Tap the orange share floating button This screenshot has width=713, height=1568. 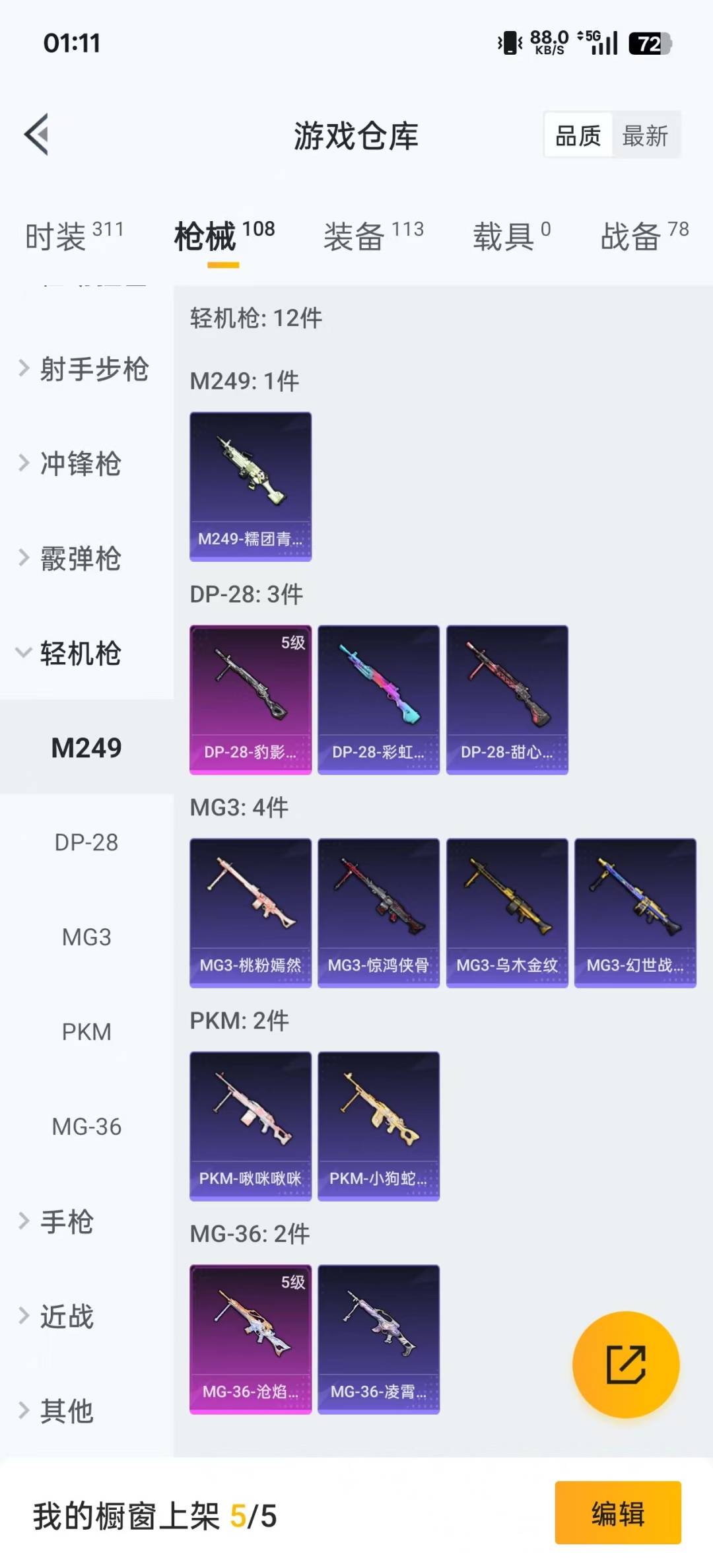625,1364
